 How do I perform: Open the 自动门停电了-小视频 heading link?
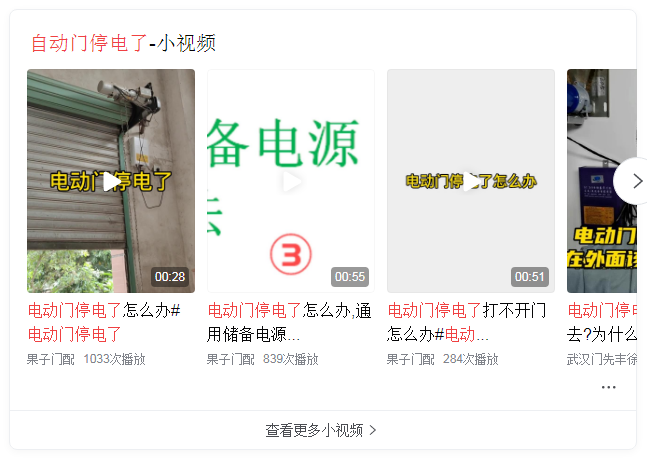[123, 43]
